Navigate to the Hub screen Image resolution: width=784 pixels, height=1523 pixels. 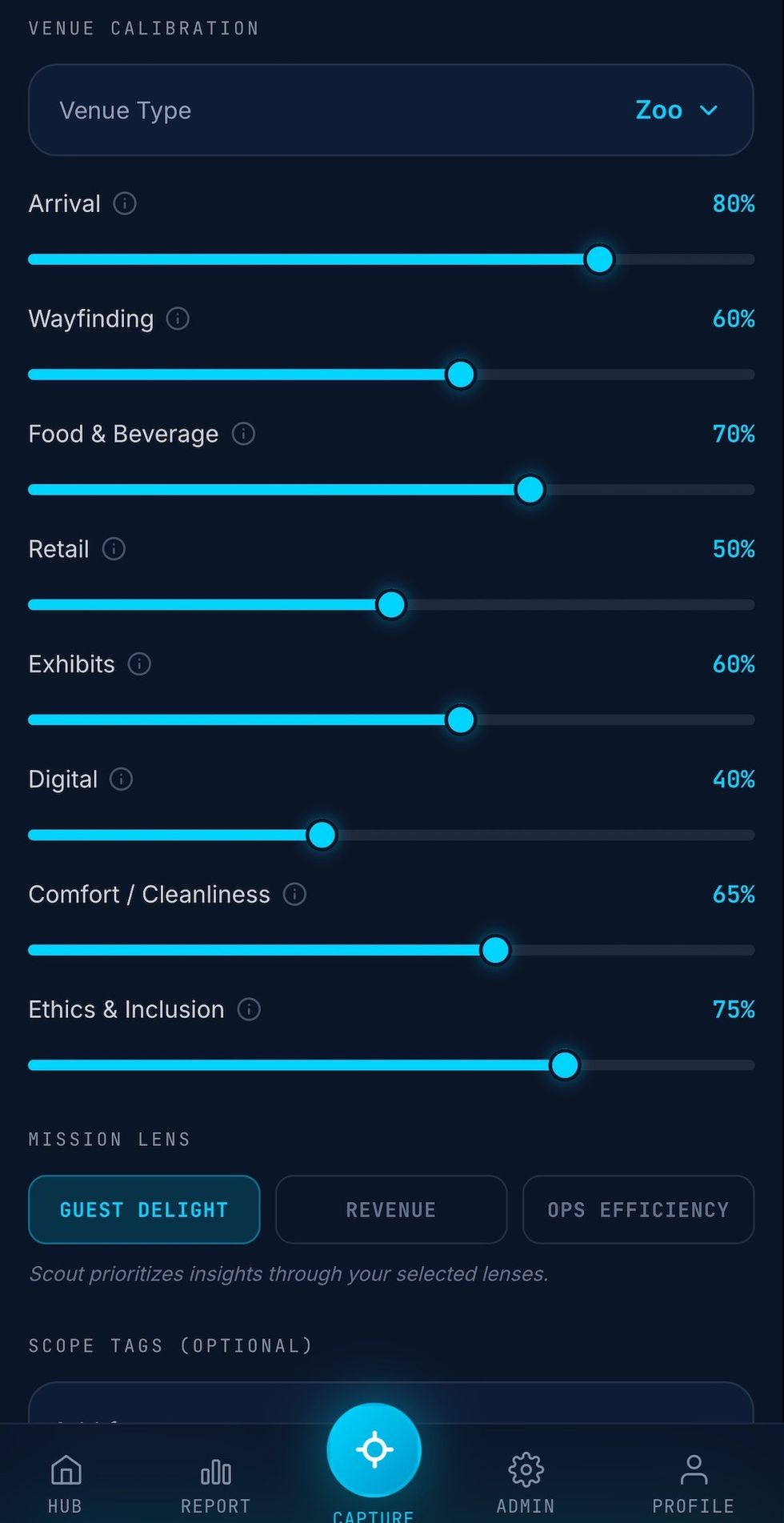click(65, 1481)
